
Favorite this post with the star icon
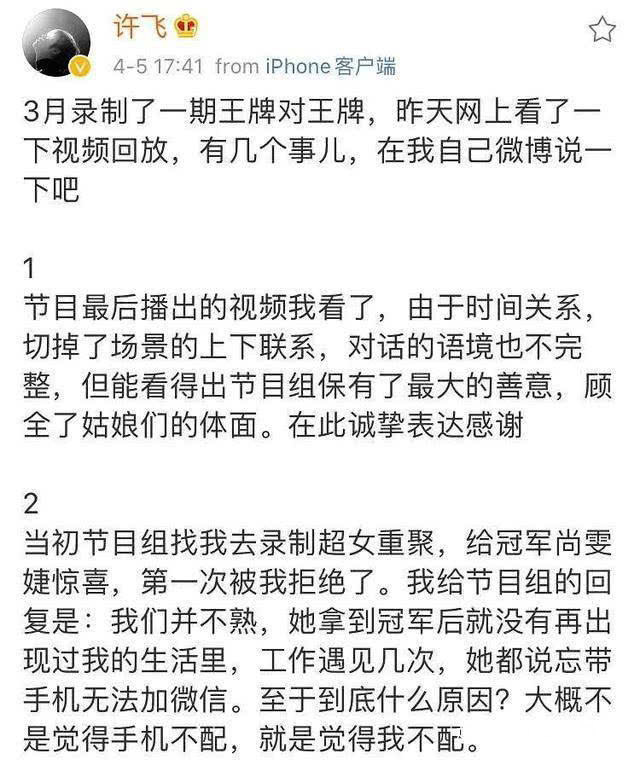click(601, 29)
